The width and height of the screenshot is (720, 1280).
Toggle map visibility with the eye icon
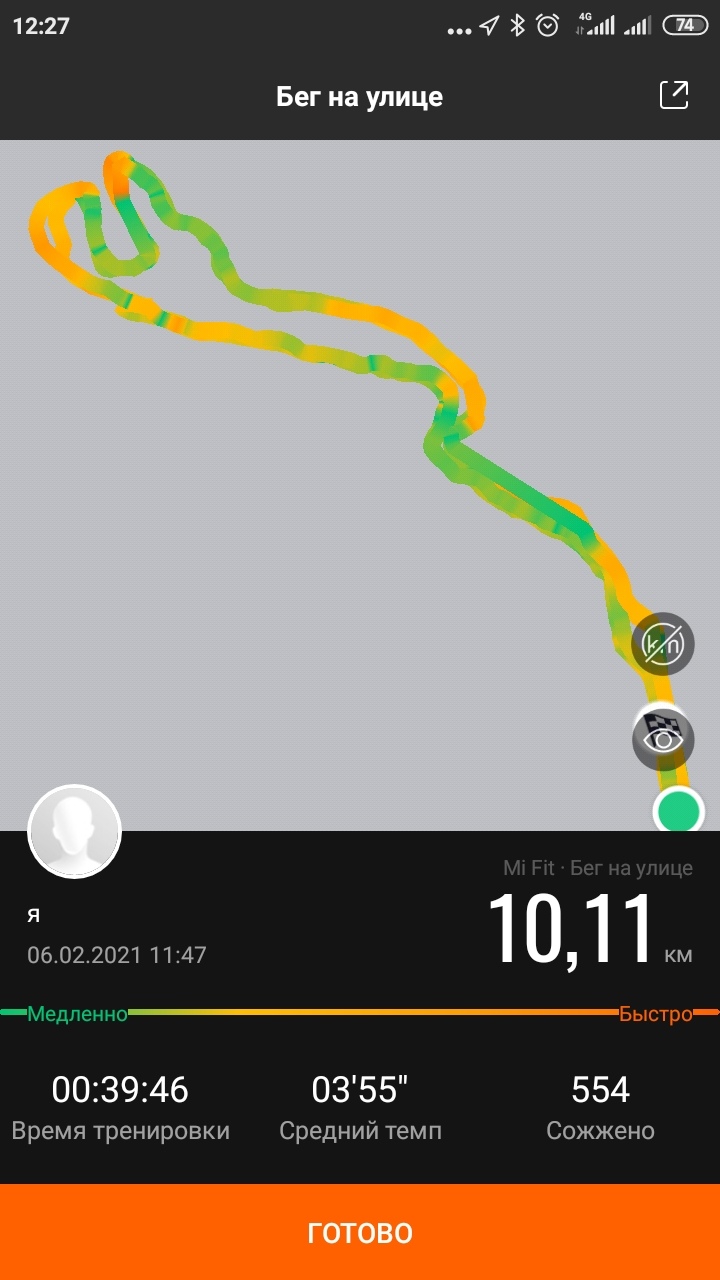pyautogui.click(x=663, y=739)
